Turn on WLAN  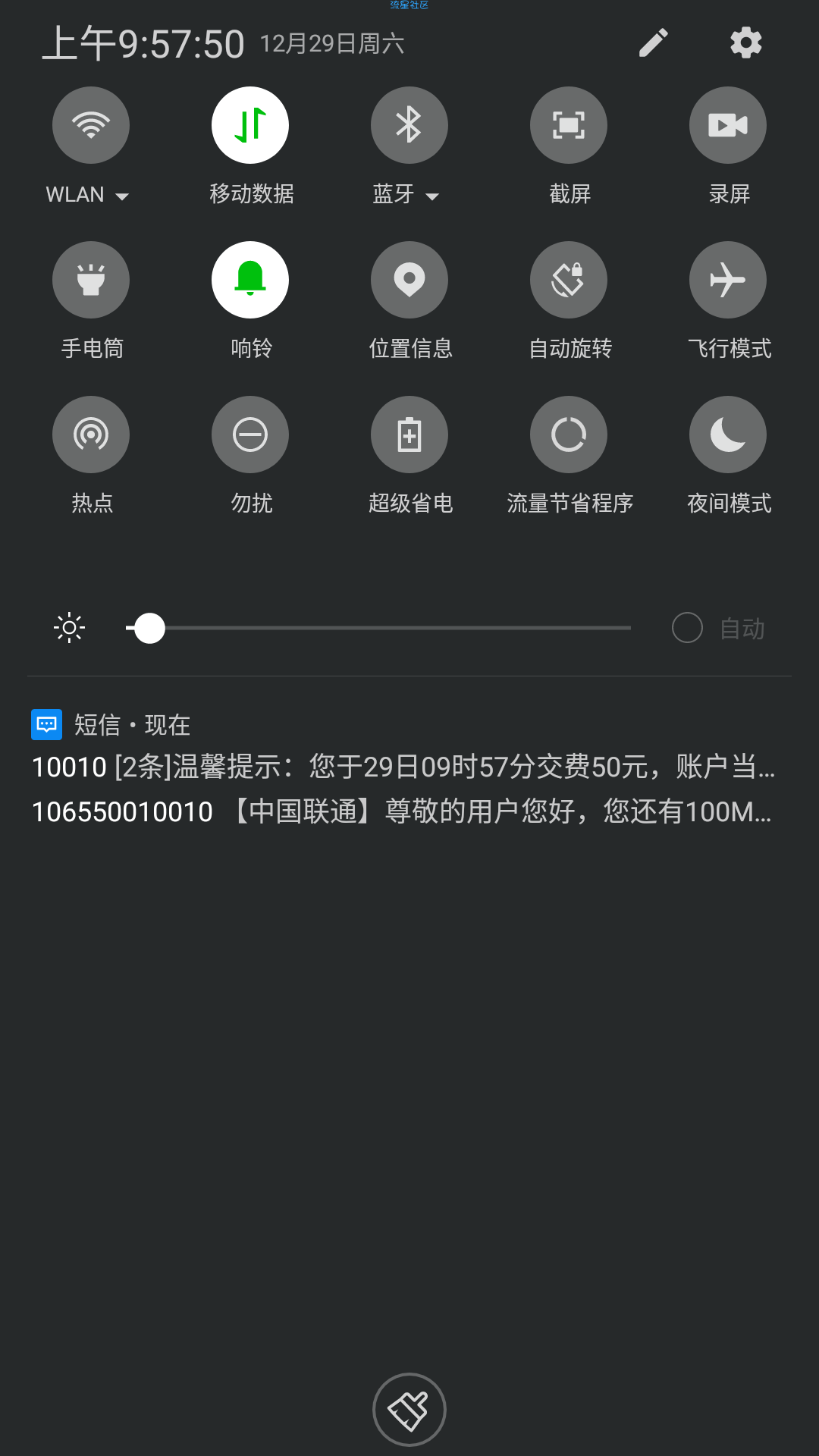coord(91,125)
